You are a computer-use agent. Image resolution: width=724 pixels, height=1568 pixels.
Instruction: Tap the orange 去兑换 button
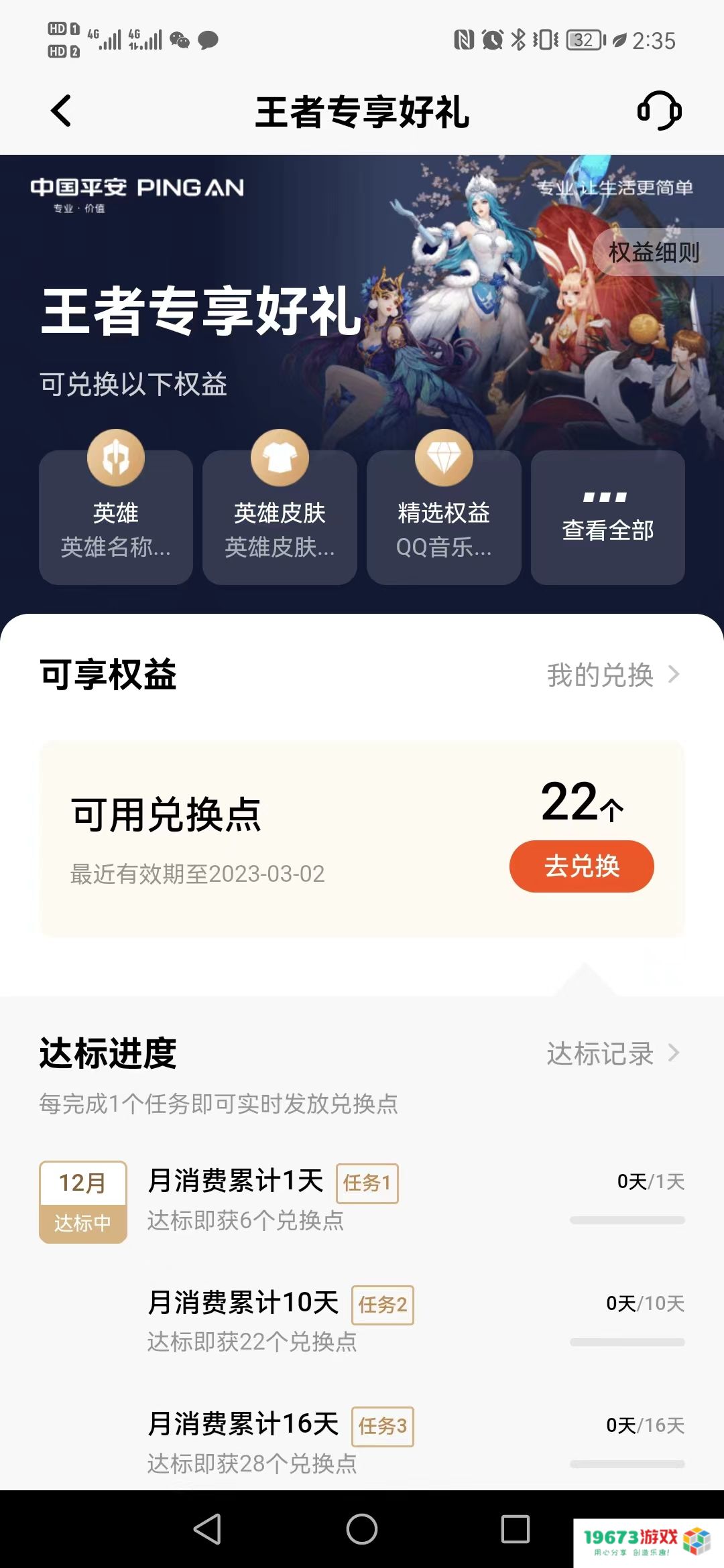[581, 866]
